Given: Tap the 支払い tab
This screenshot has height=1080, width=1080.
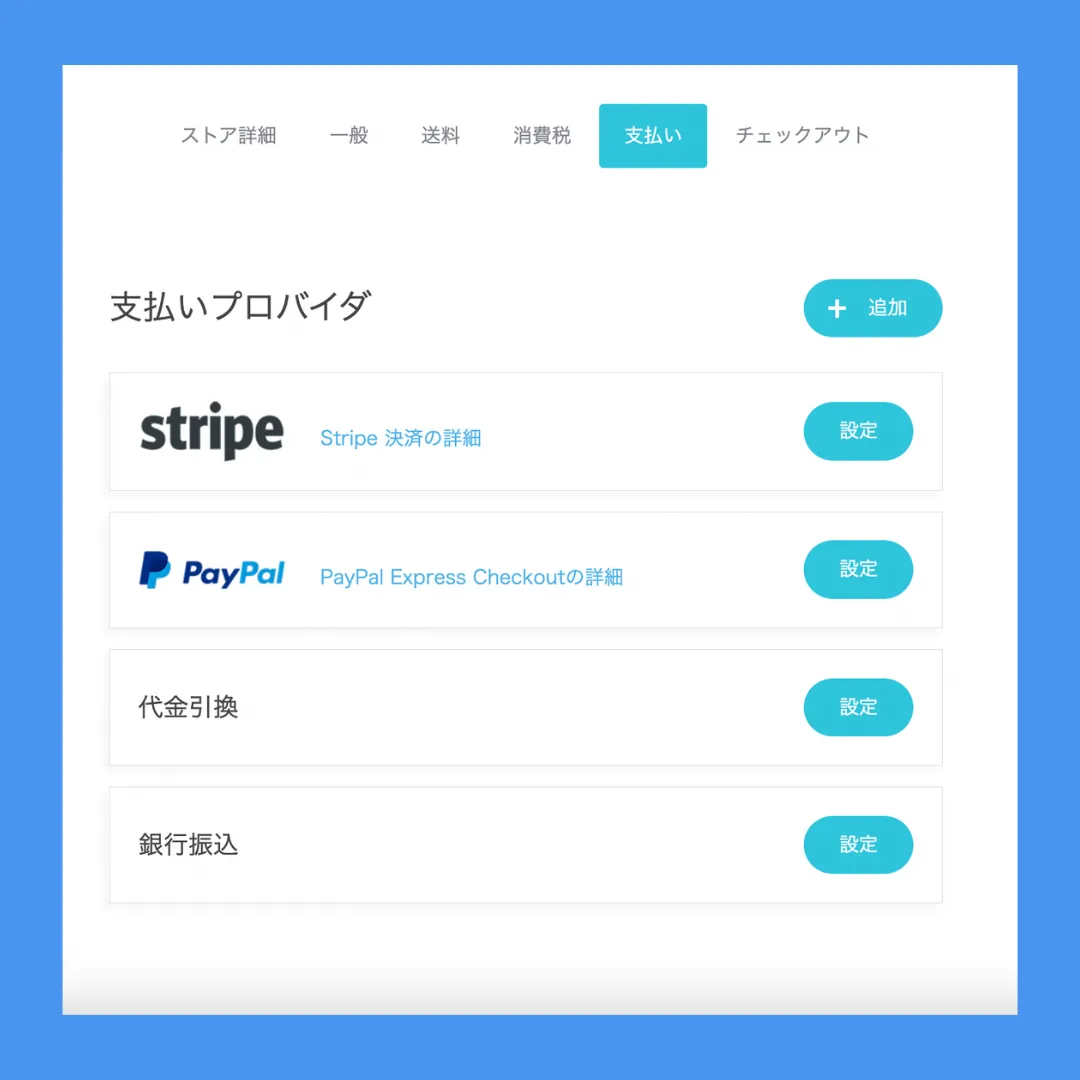Looking at the screenshot, I should [653, 136].
